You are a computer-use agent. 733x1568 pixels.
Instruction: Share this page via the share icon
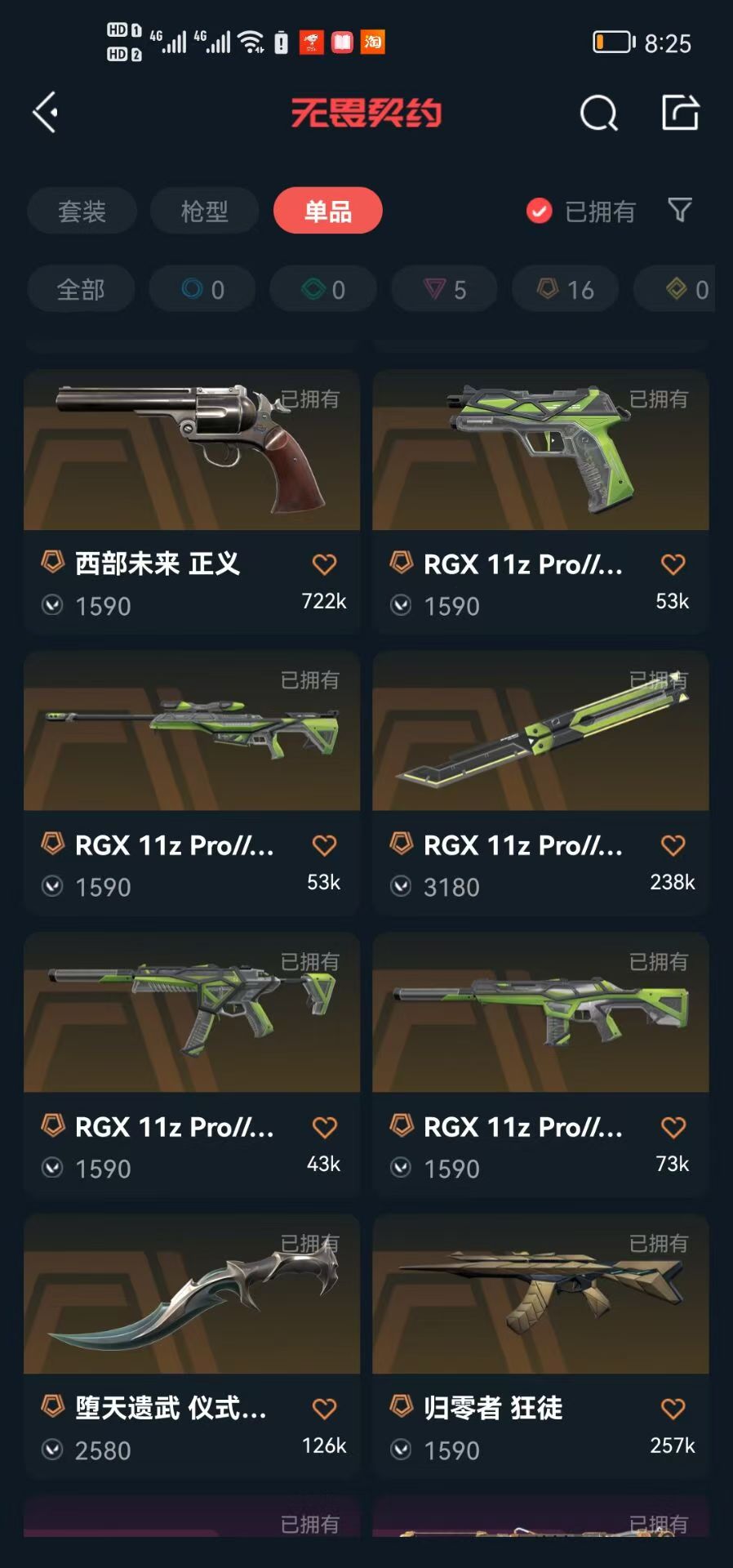pyautogui.click(x=680, y=113)
